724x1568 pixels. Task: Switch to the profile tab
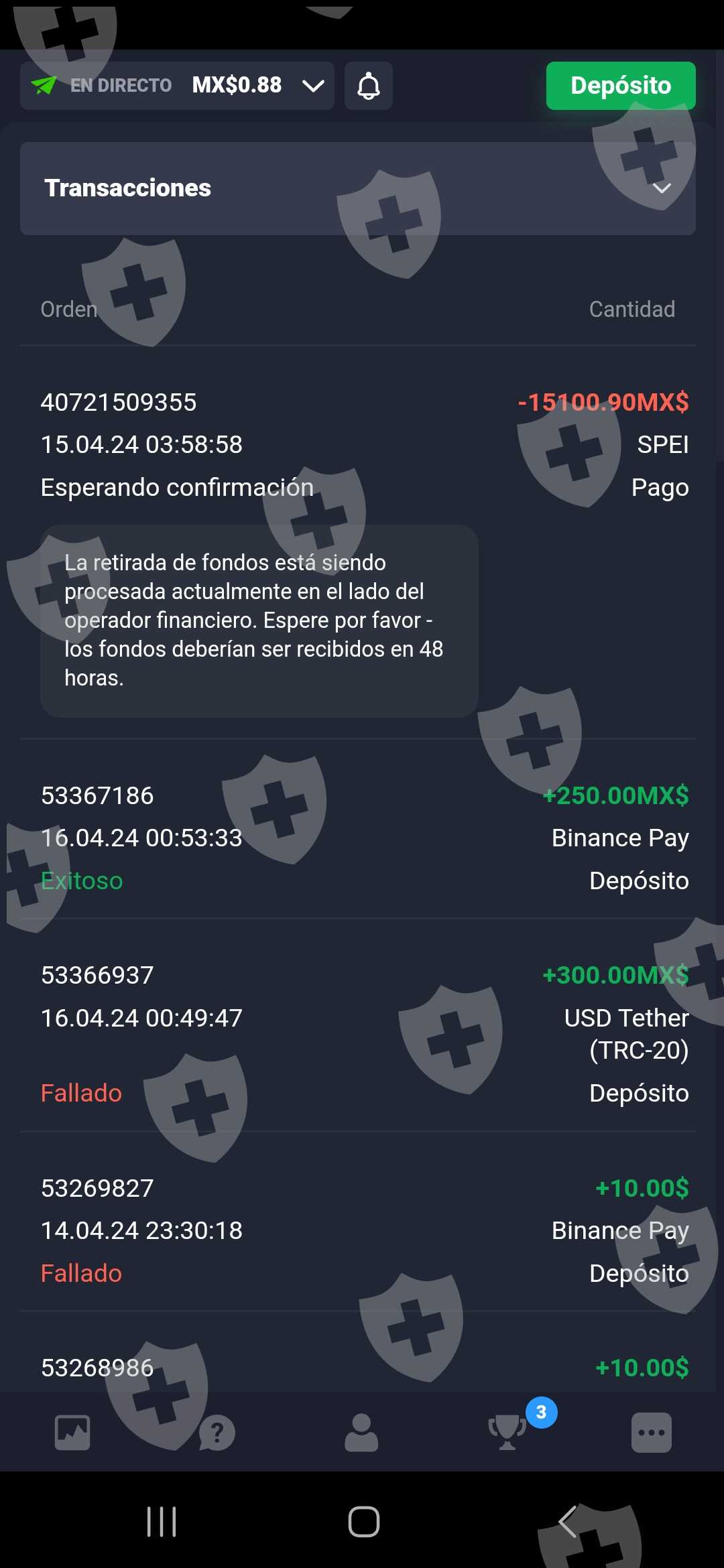pos(362,1433)
